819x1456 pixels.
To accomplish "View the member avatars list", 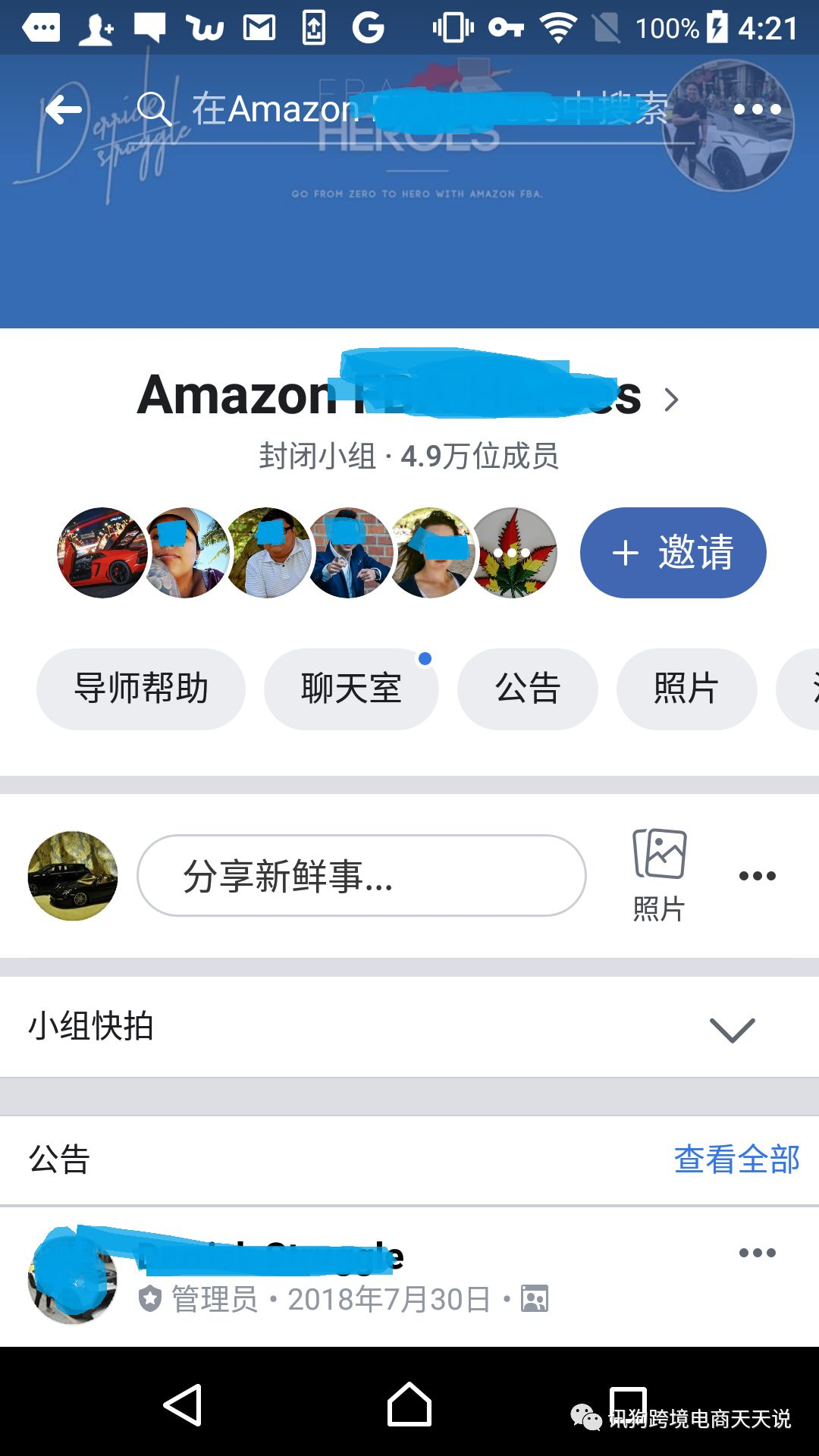I will pyautogui.click(x=307, y=552).
